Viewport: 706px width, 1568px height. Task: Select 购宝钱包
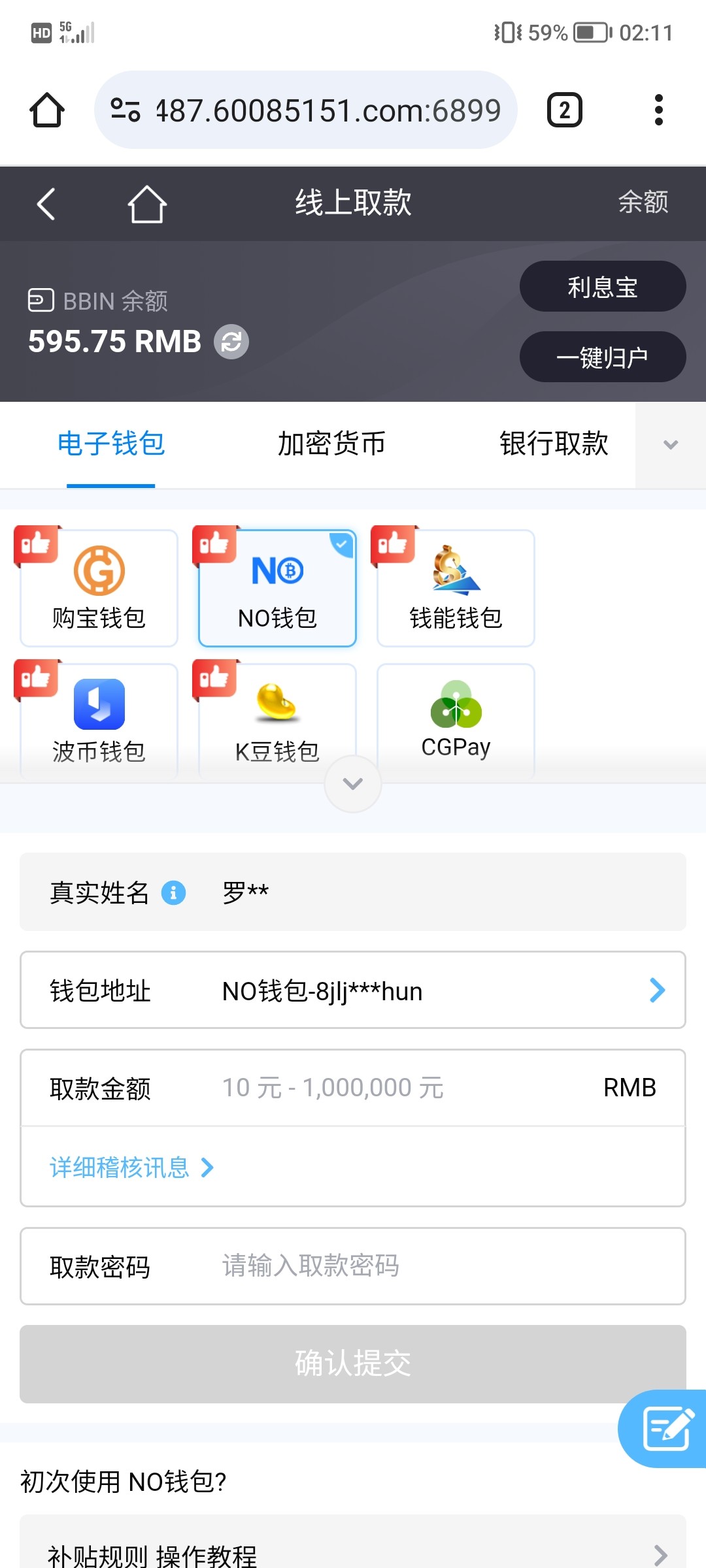click(99, 588)
